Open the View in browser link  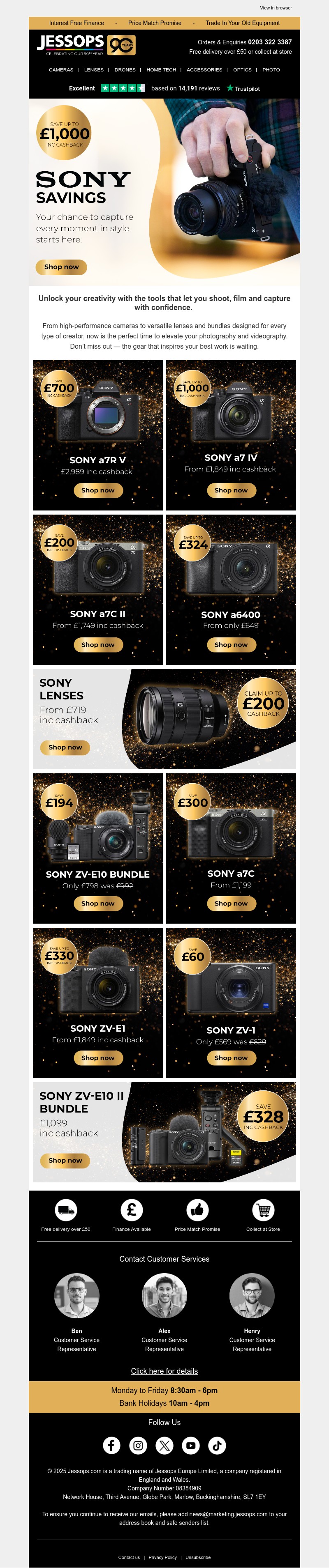pos(276,8)
